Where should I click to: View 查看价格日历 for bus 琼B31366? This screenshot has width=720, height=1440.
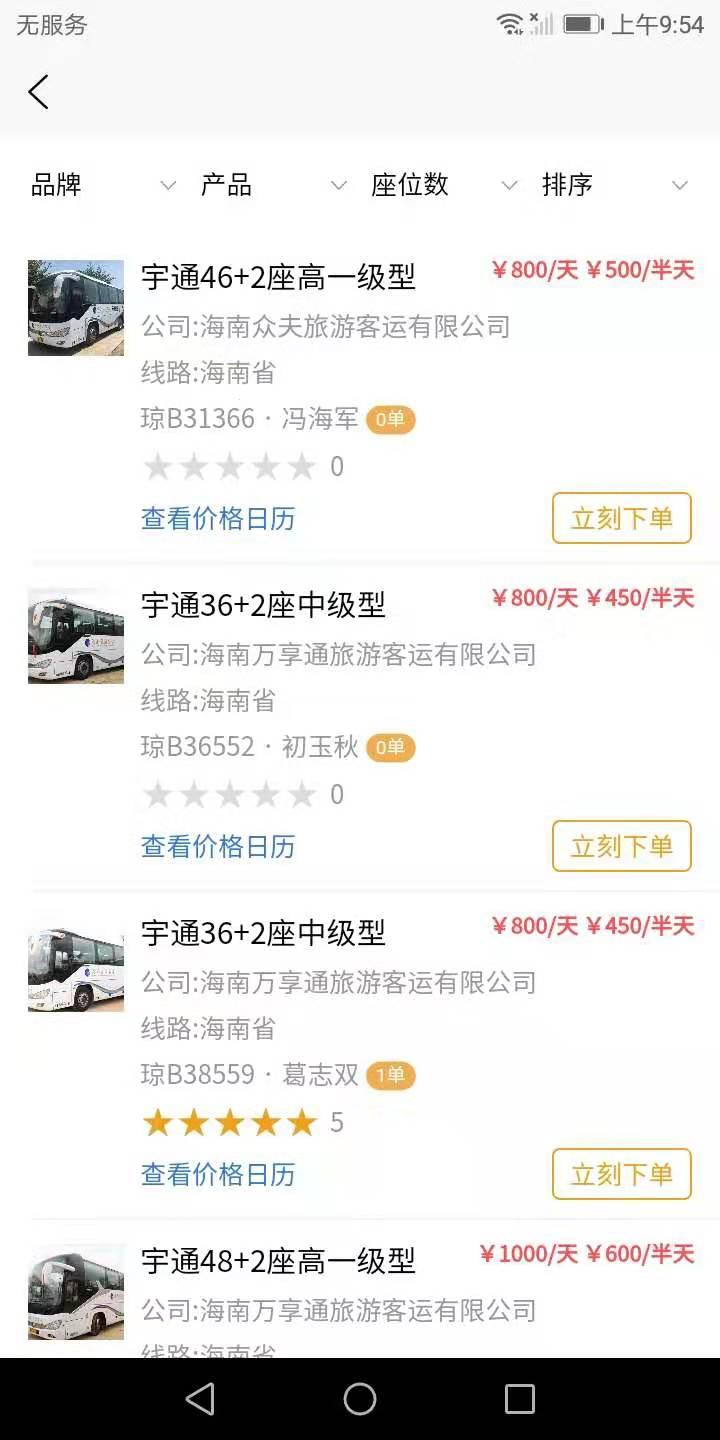tap(218, 518)
